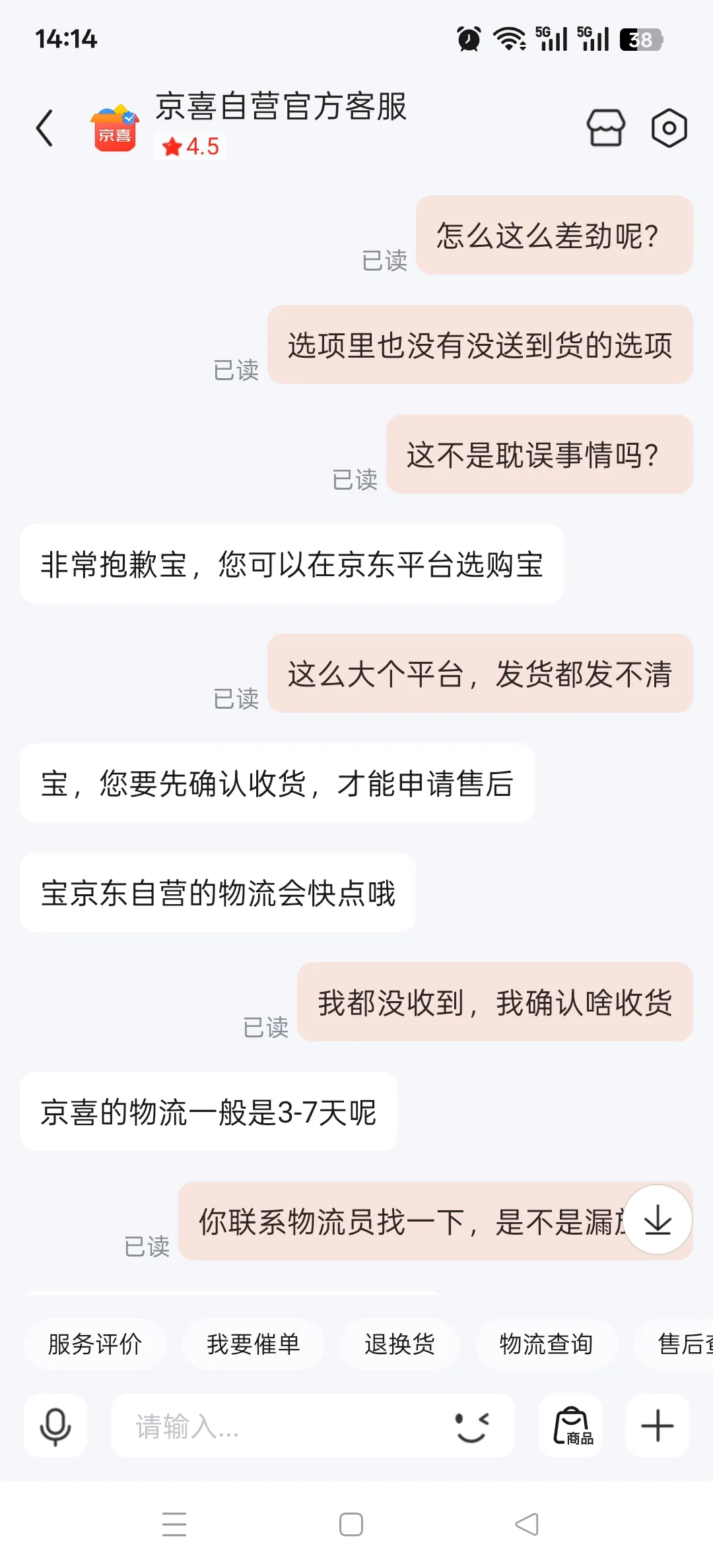Select the 服务评价 chip
Image resolution: width=713 pixels, height=1568 pixels.
coord(95,1344)
